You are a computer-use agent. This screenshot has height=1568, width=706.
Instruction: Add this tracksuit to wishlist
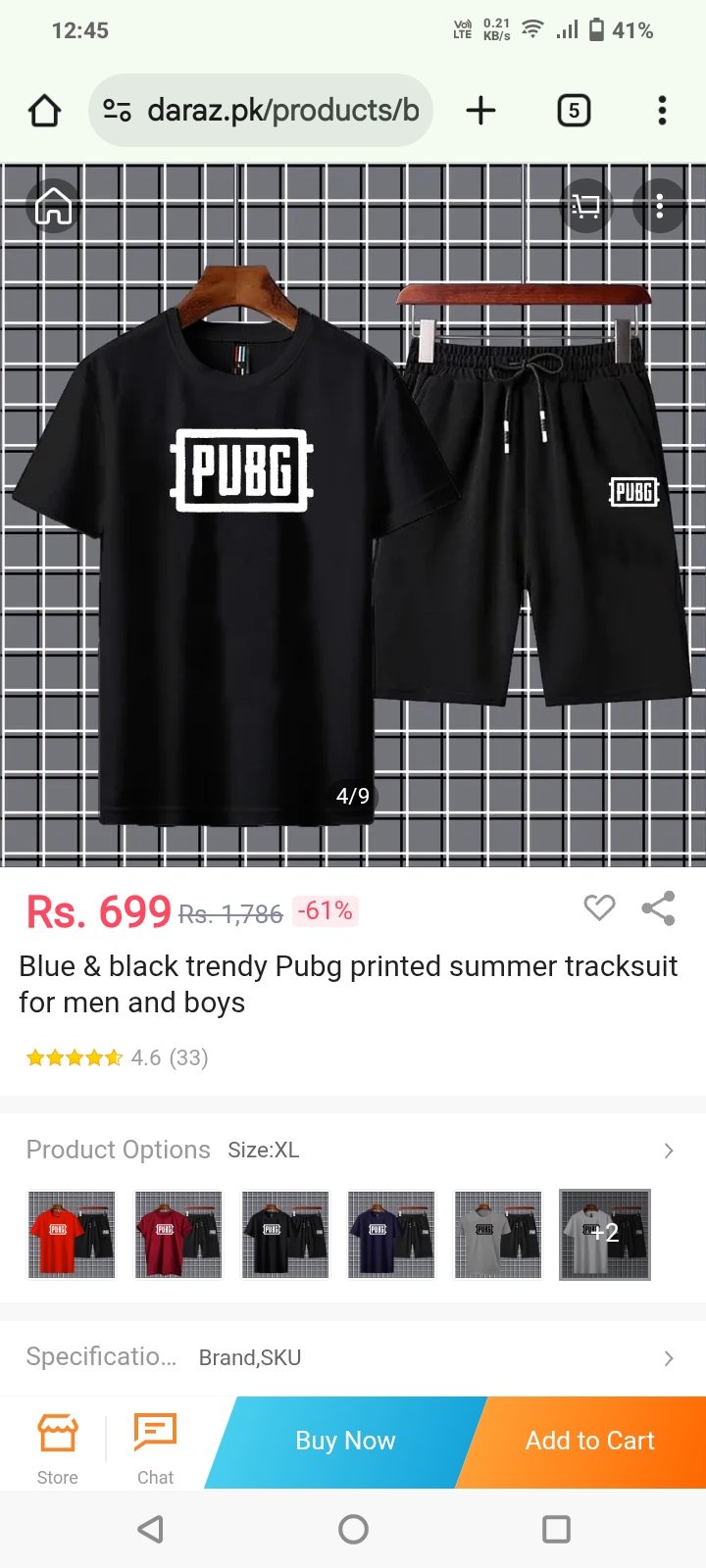click(x=599, y=908)
